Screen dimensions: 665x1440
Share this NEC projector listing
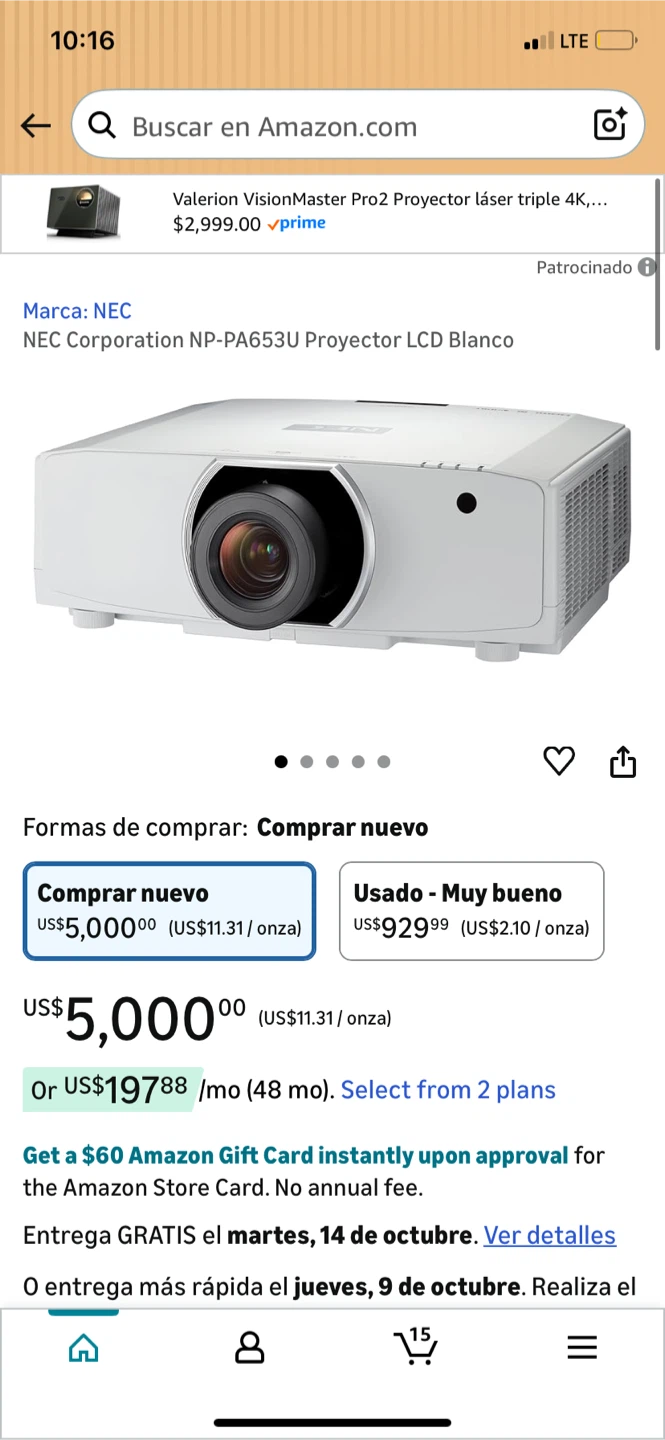click(622, 761)
